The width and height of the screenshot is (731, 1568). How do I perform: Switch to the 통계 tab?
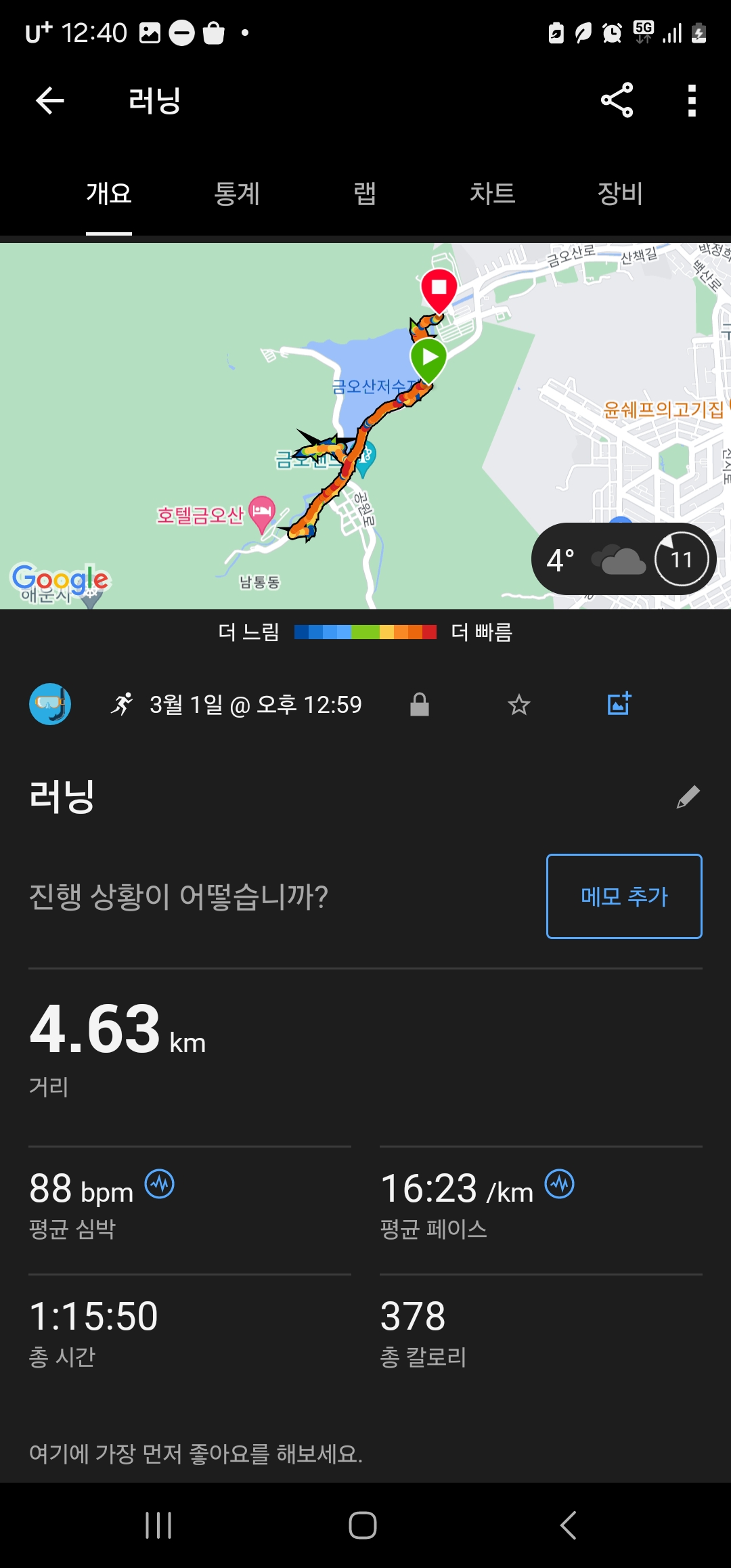point(237,194)
